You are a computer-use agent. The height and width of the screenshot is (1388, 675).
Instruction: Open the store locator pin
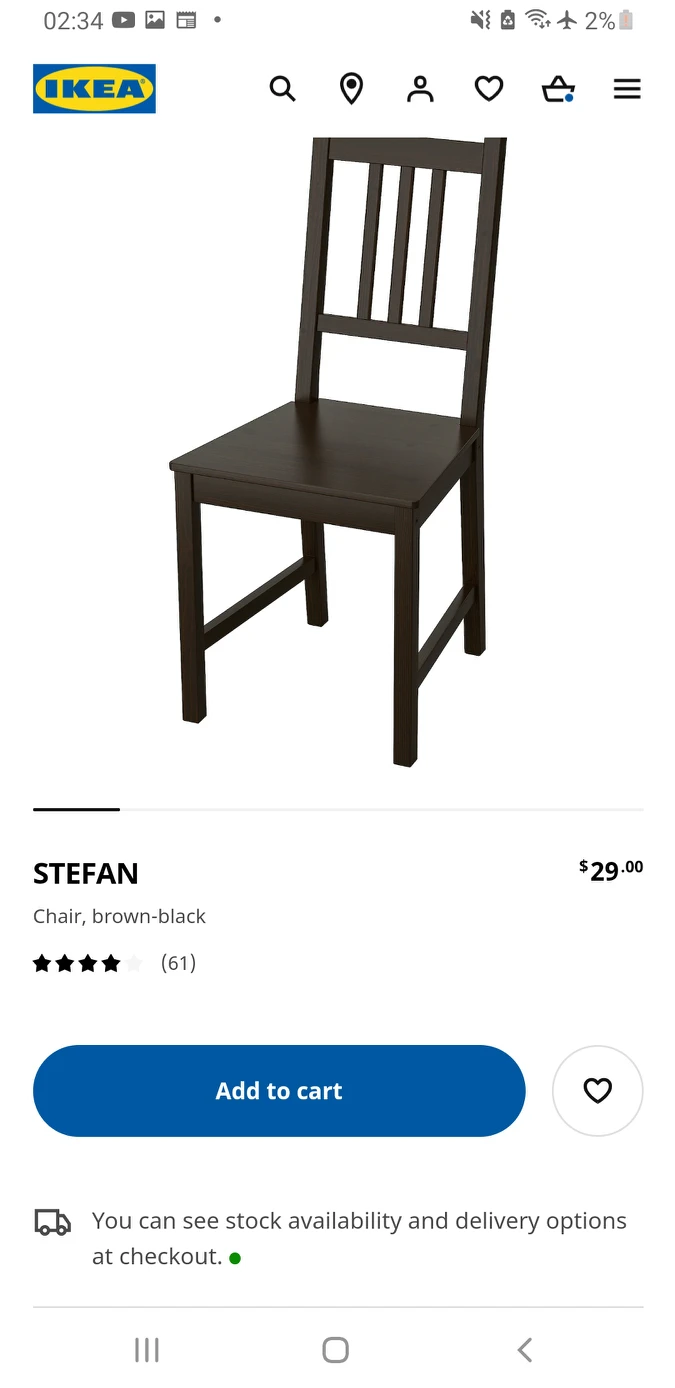(x=351, y=90)
